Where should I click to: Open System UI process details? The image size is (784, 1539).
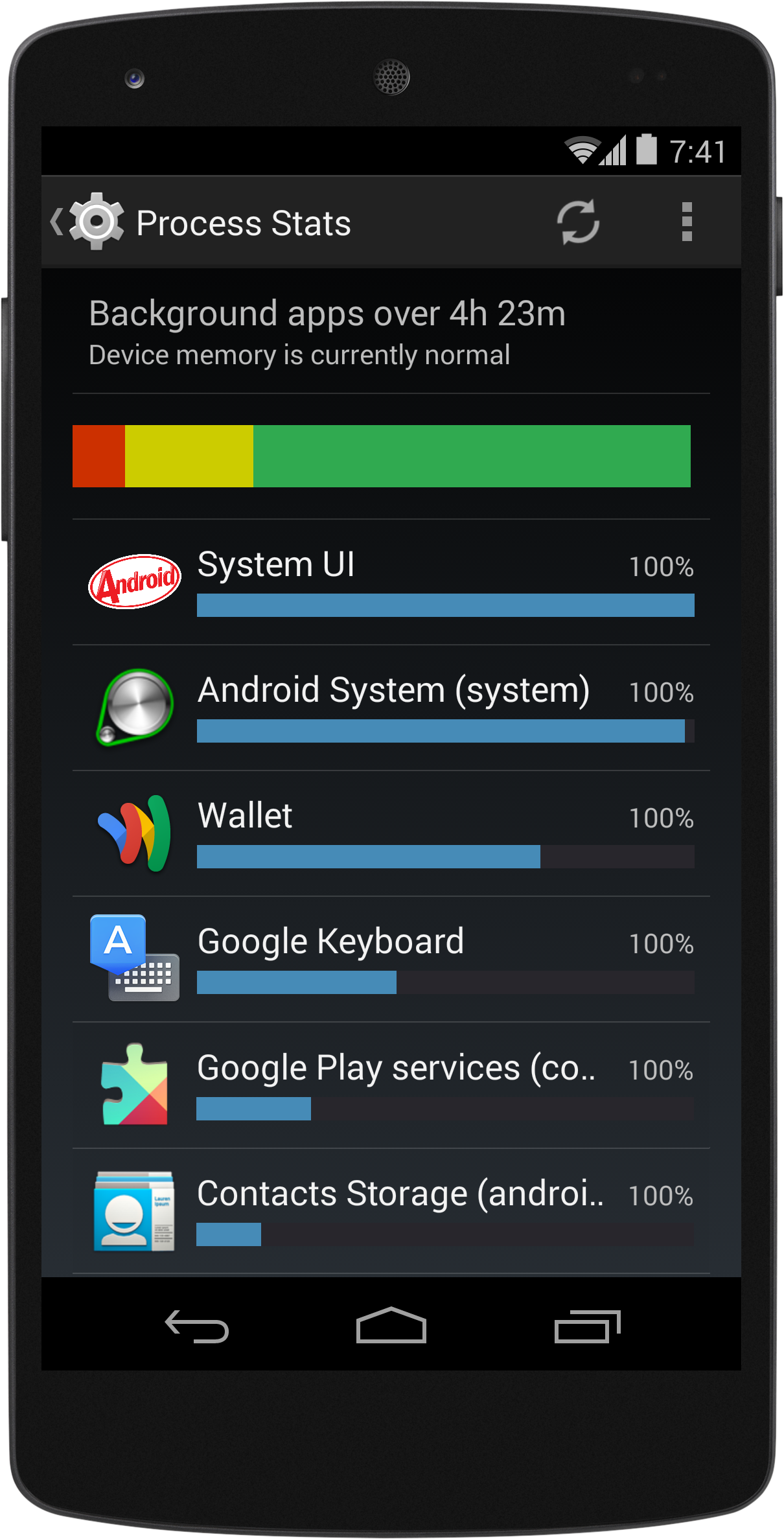click(x=391, y=582)
